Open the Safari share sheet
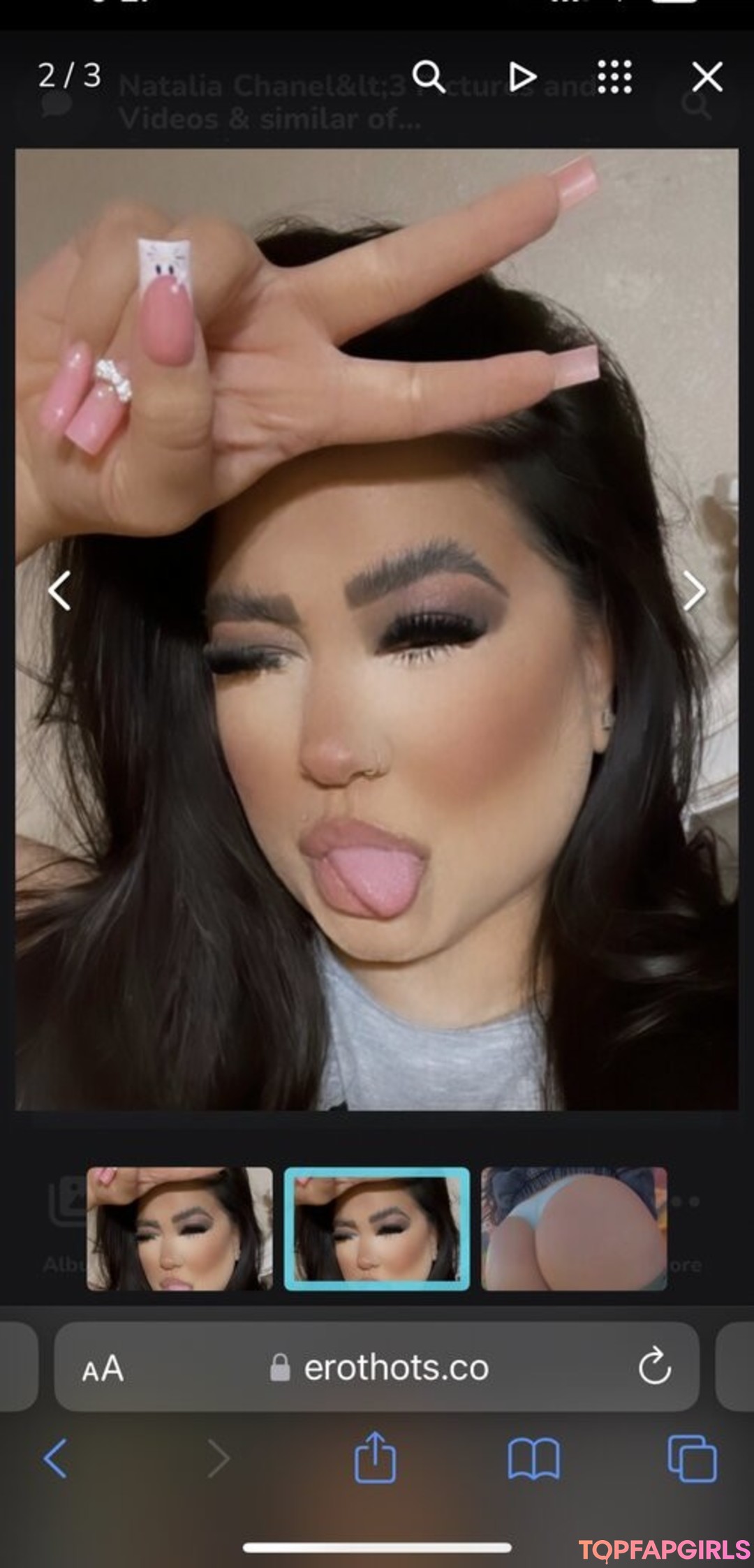The image size is (754, 1568). 375,1457
